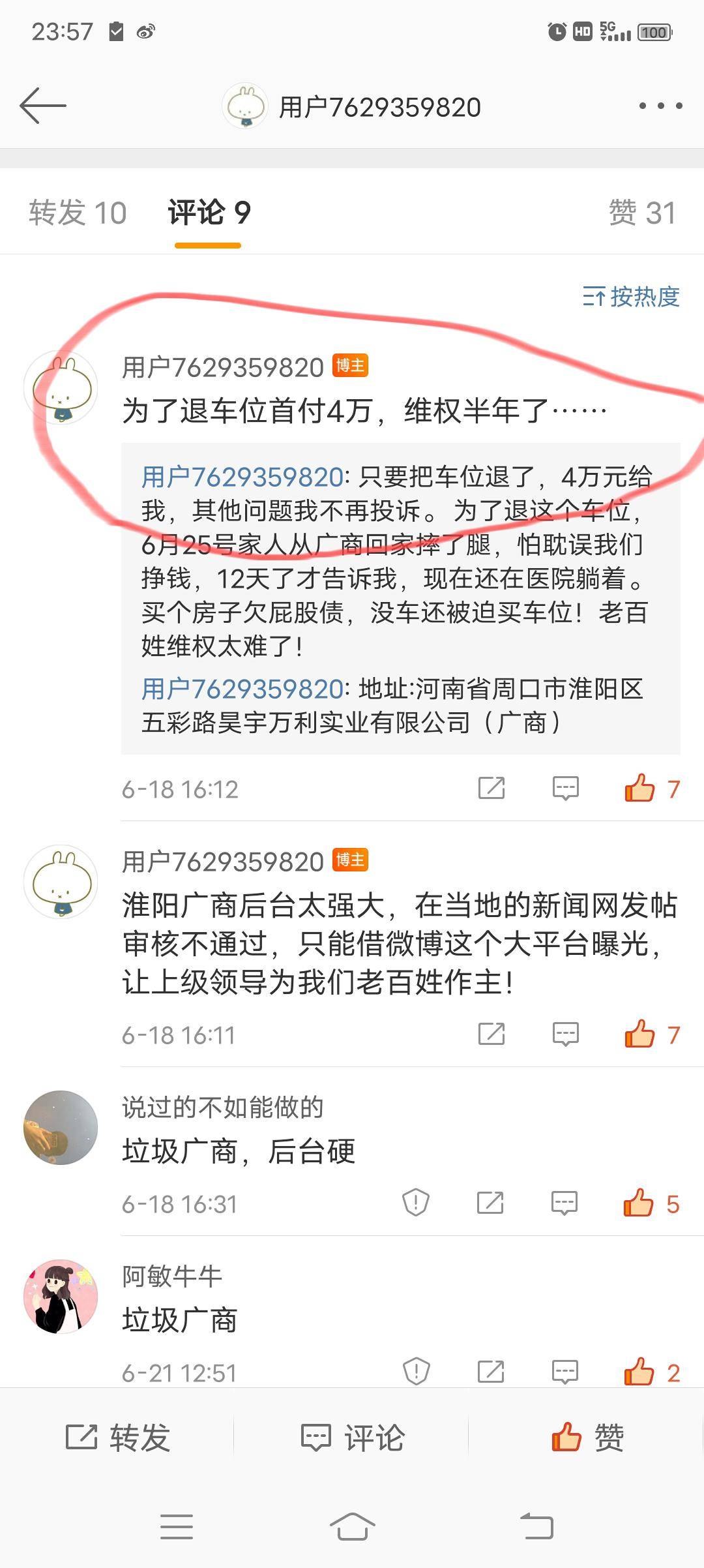
Task: Open 阿敏牛牛's profile avatar
Action: 61,1297
